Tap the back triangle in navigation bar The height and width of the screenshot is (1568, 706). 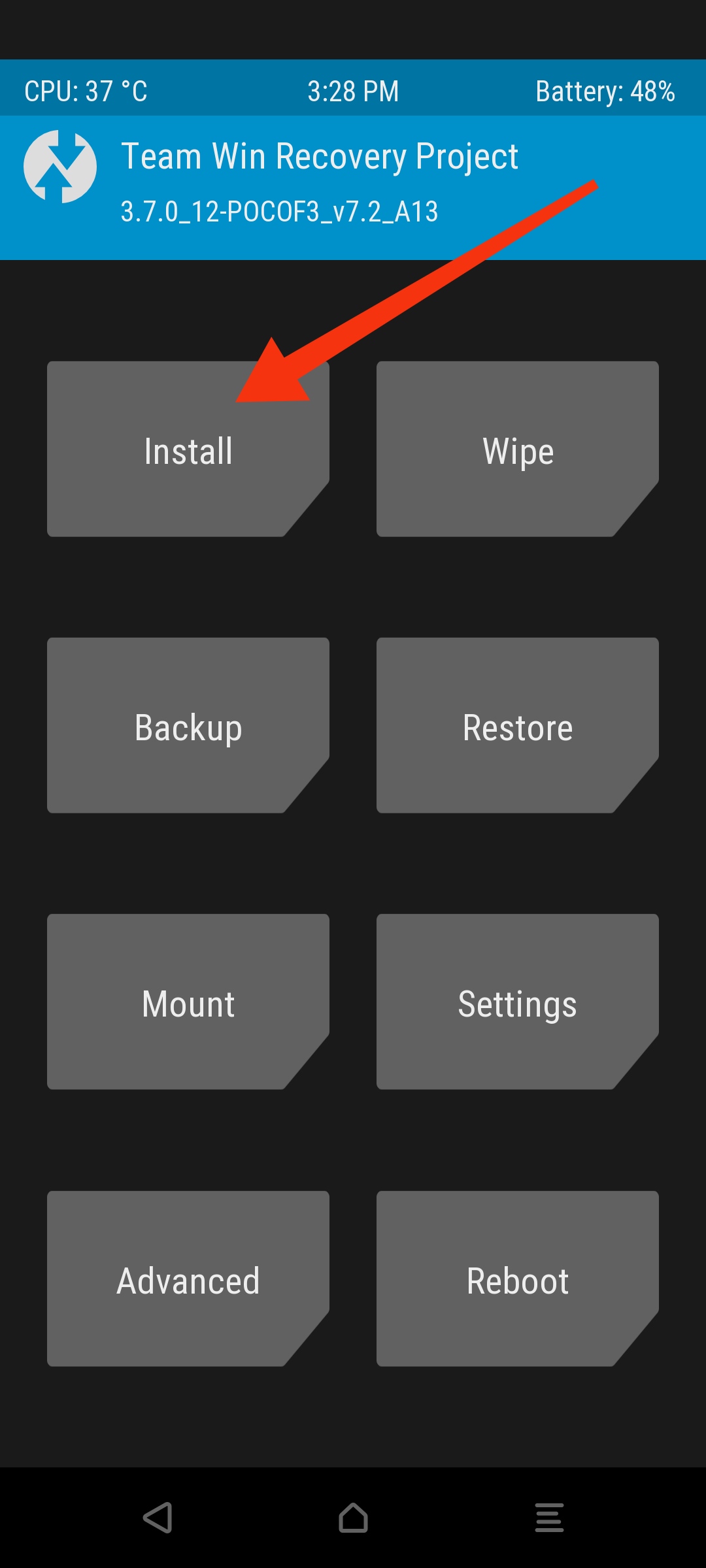[158, 1517]
